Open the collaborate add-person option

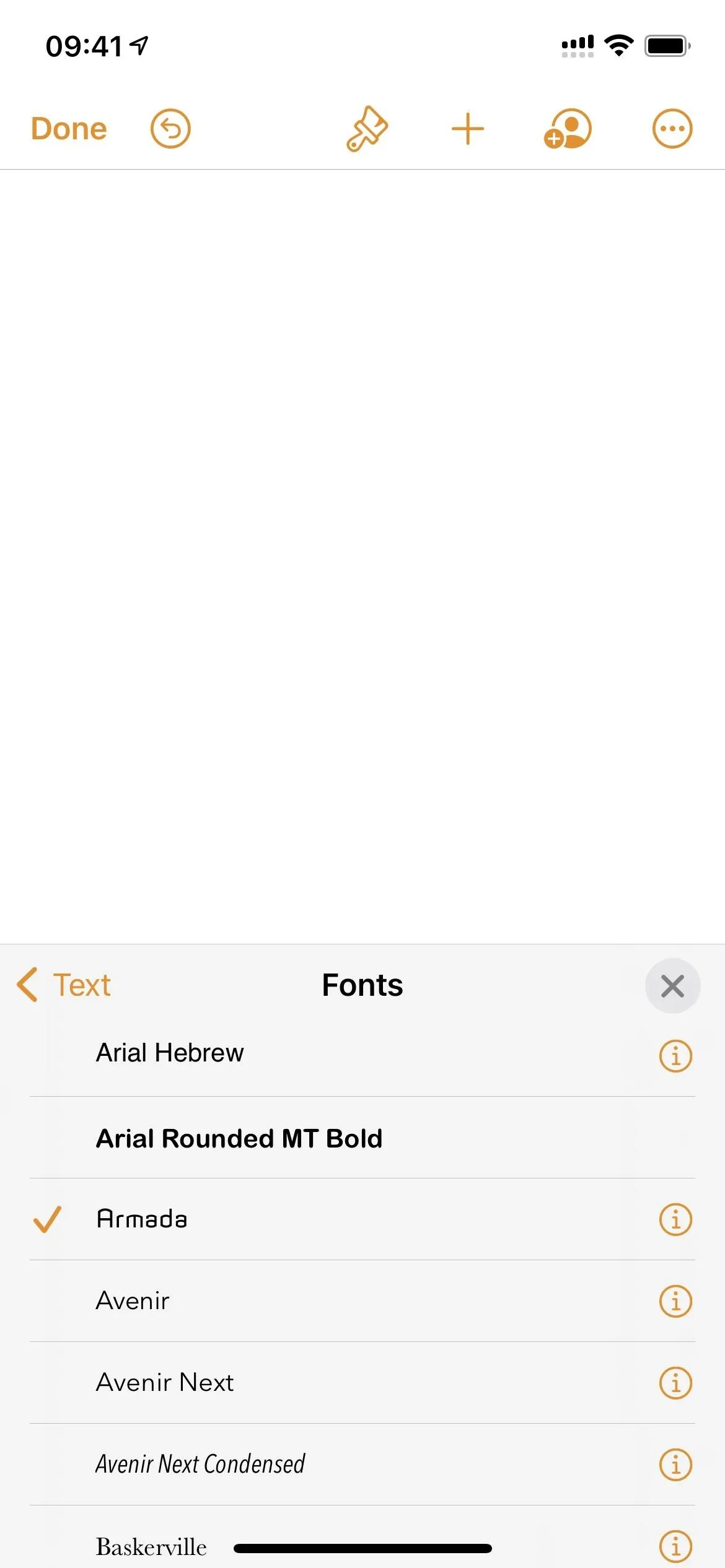[x=568, y=129]
